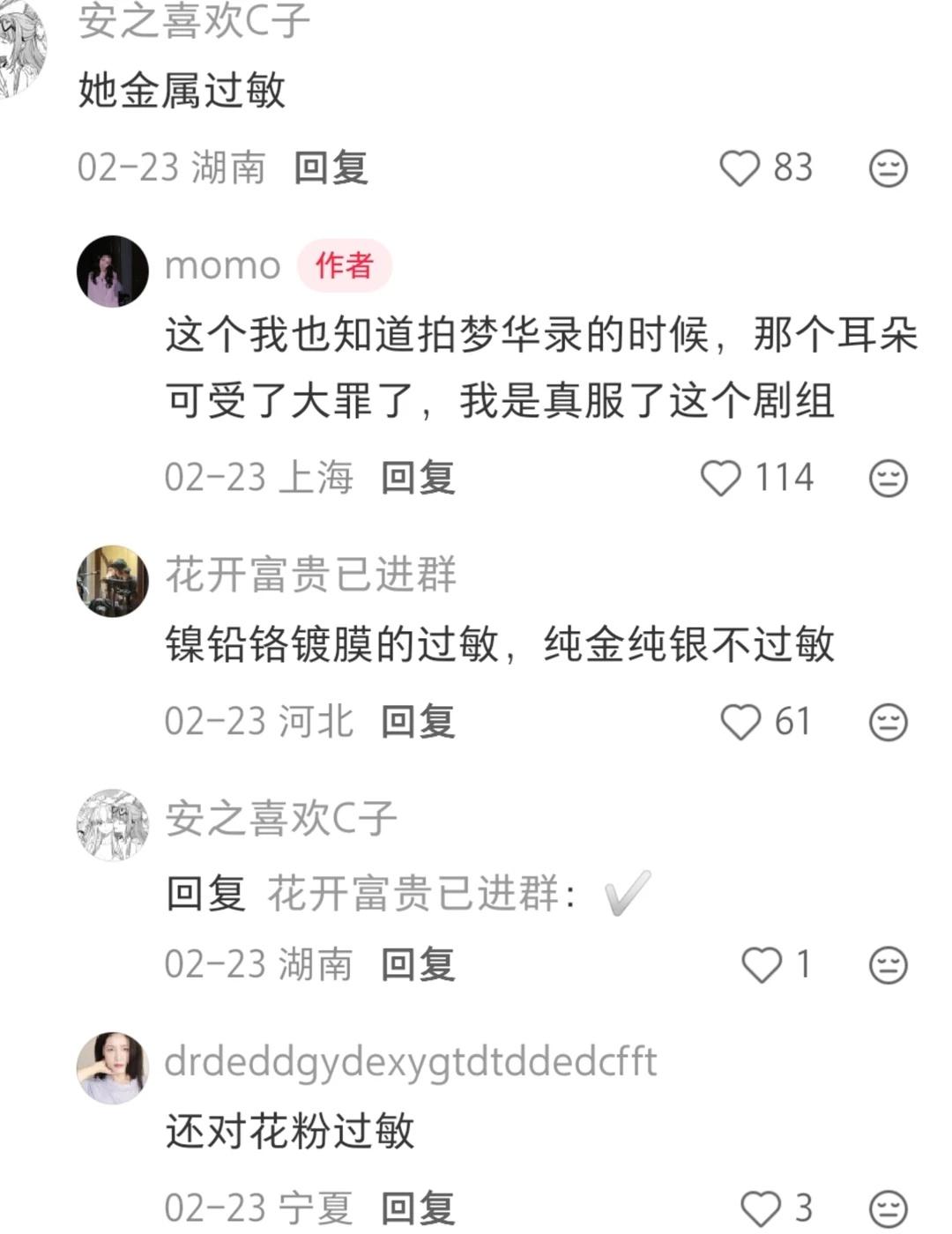Open the emoji icon on the checkmark reply
952x1234 pixels.
(x=890, y=966)
